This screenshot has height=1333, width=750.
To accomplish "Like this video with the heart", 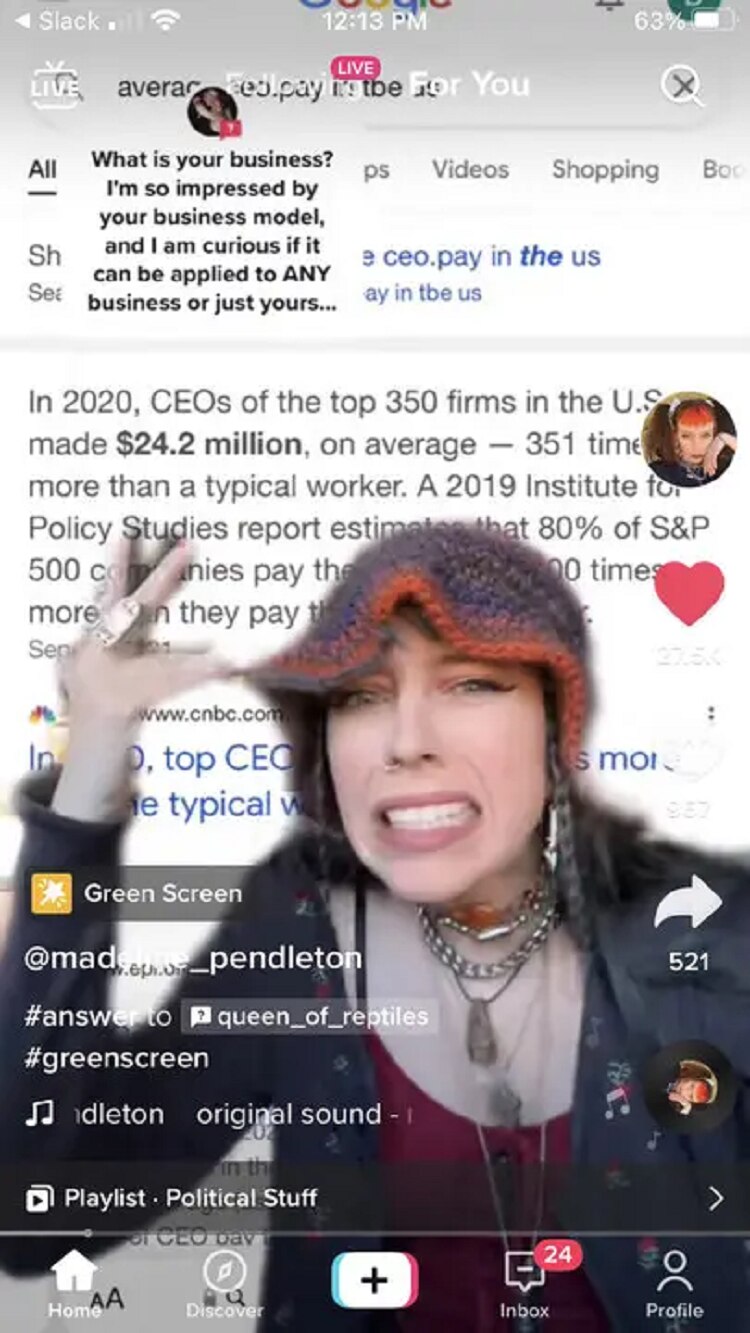I will 689,592.
